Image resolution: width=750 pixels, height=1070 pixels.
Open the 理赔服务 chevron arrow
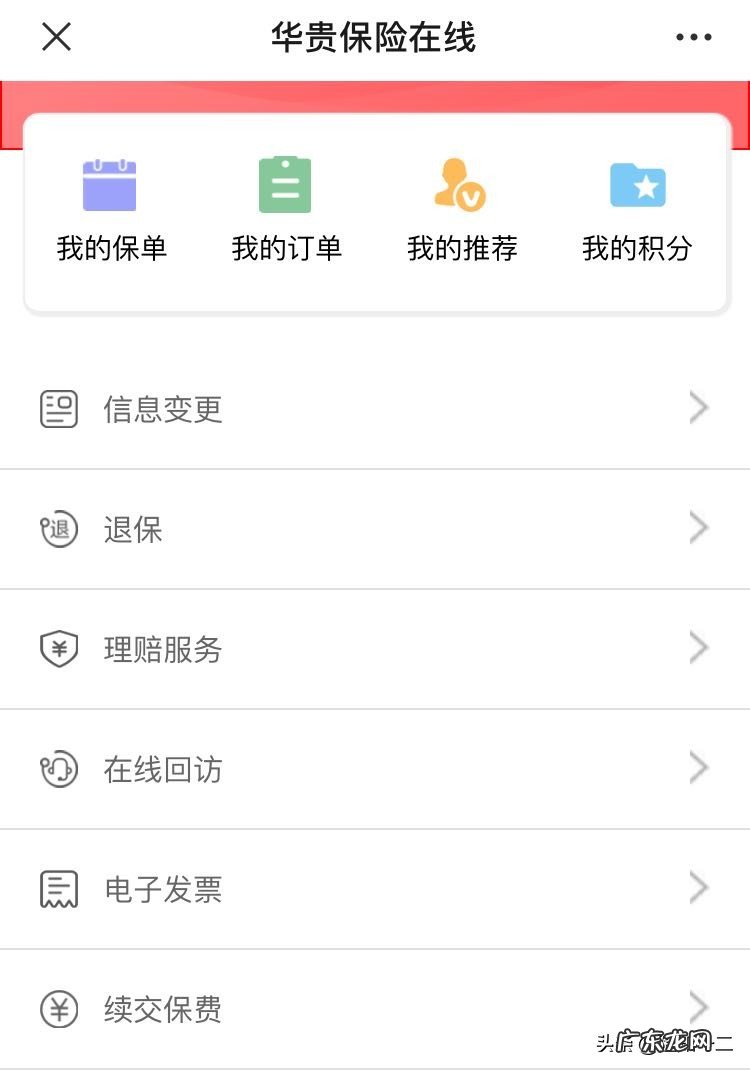click(x=698, y=648)
